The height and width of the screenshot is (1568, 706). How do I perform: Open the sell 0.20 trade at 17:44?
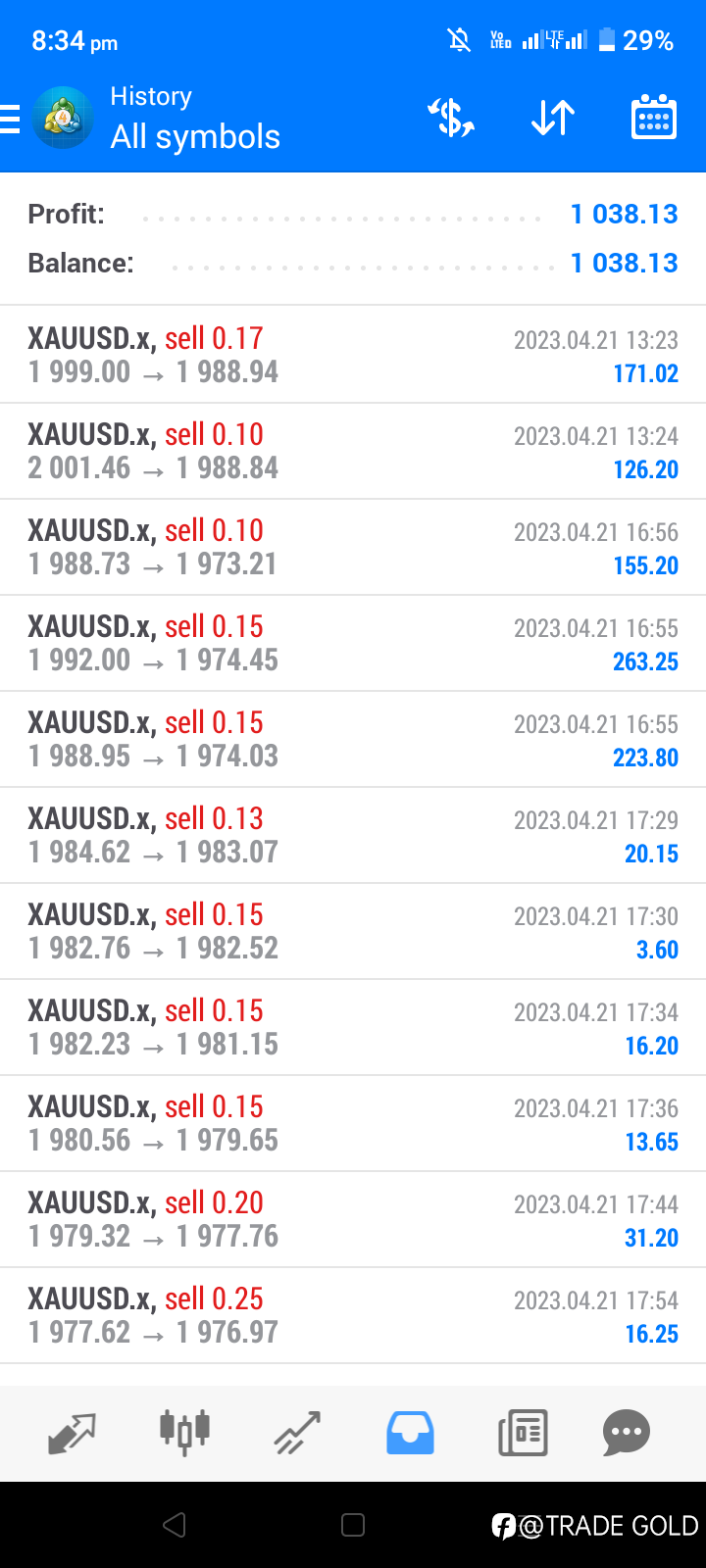coord(353,1219)
